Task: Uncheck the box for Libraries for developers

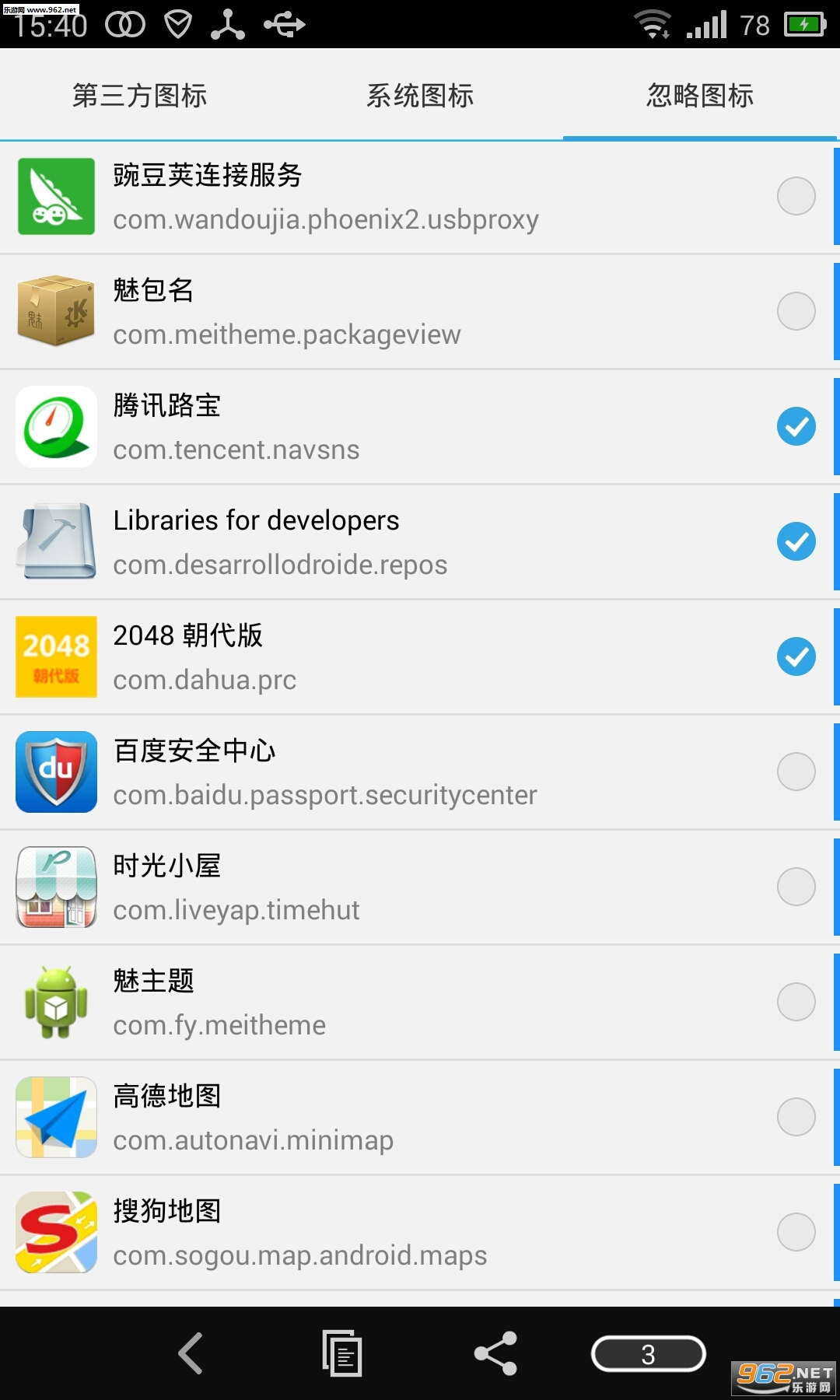Action: 796,541
